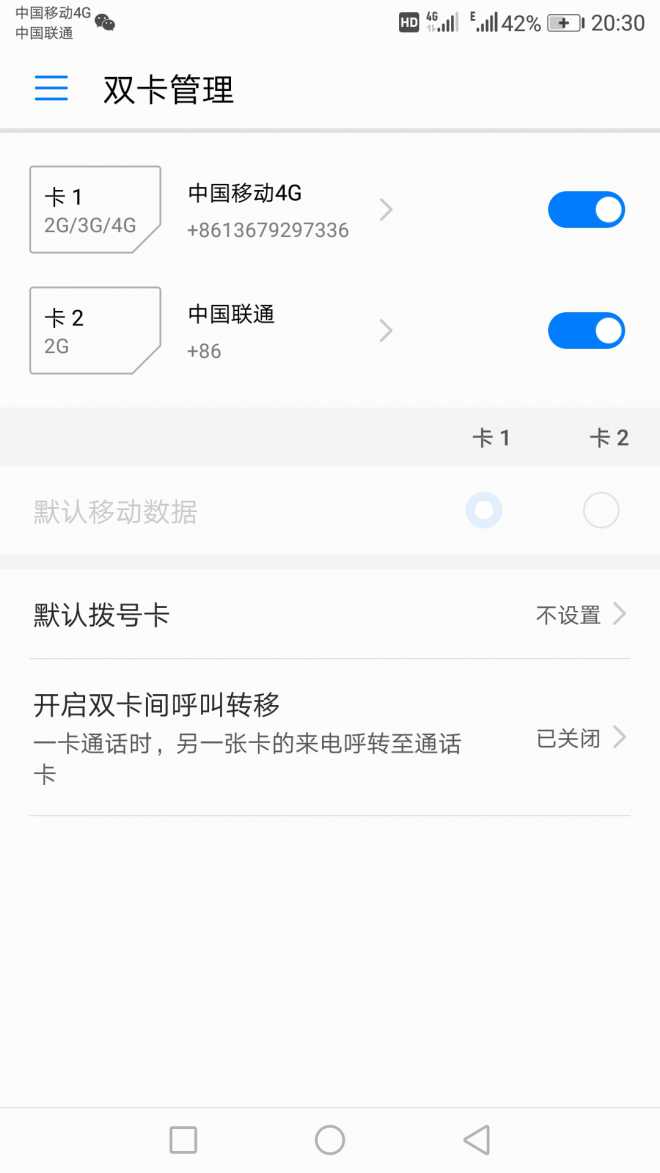Open the 默认拨号卡 setting
The height and width of the screenshot is (1173, 660).
pyautogui.click(x=330, y=614)
